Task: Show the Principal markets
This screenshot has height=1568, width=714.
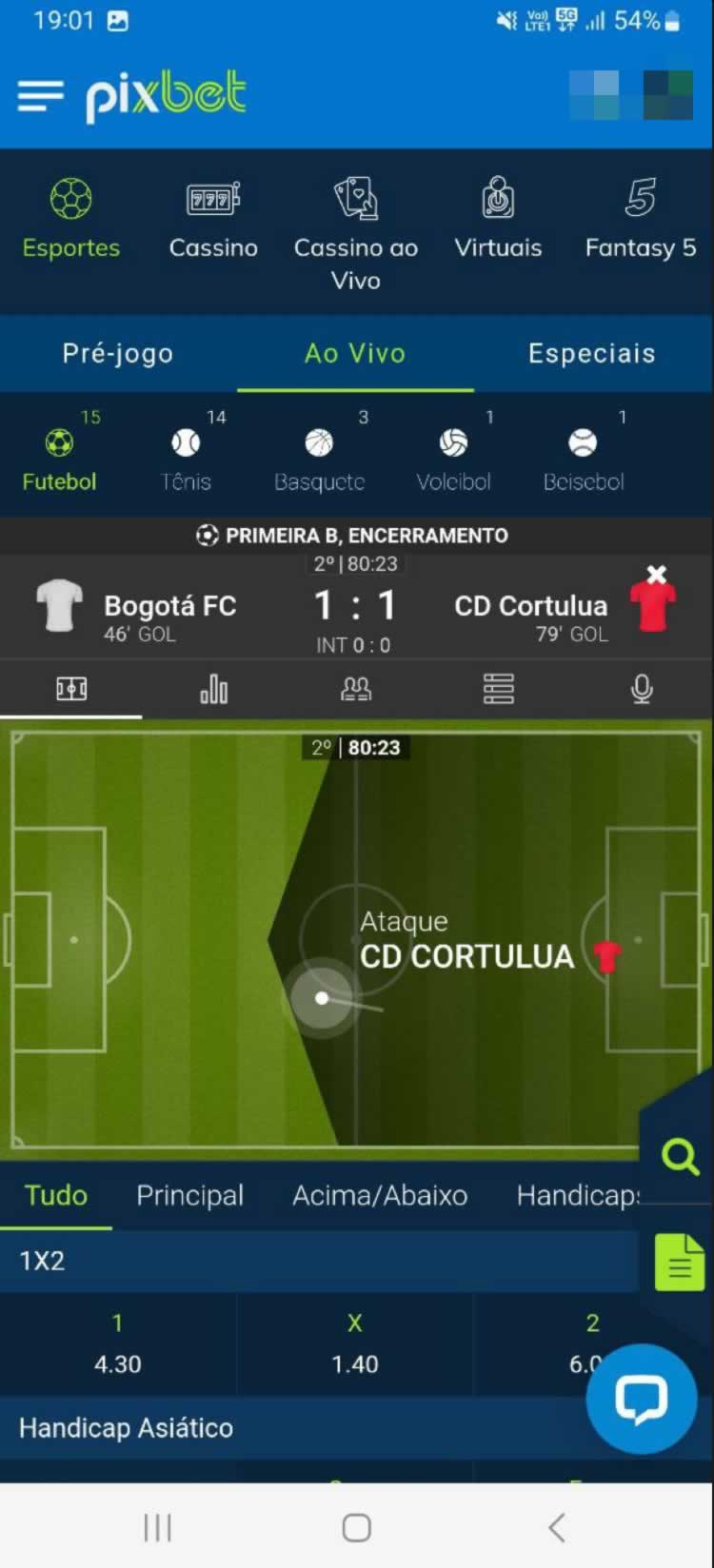Action: point(189,1195)
